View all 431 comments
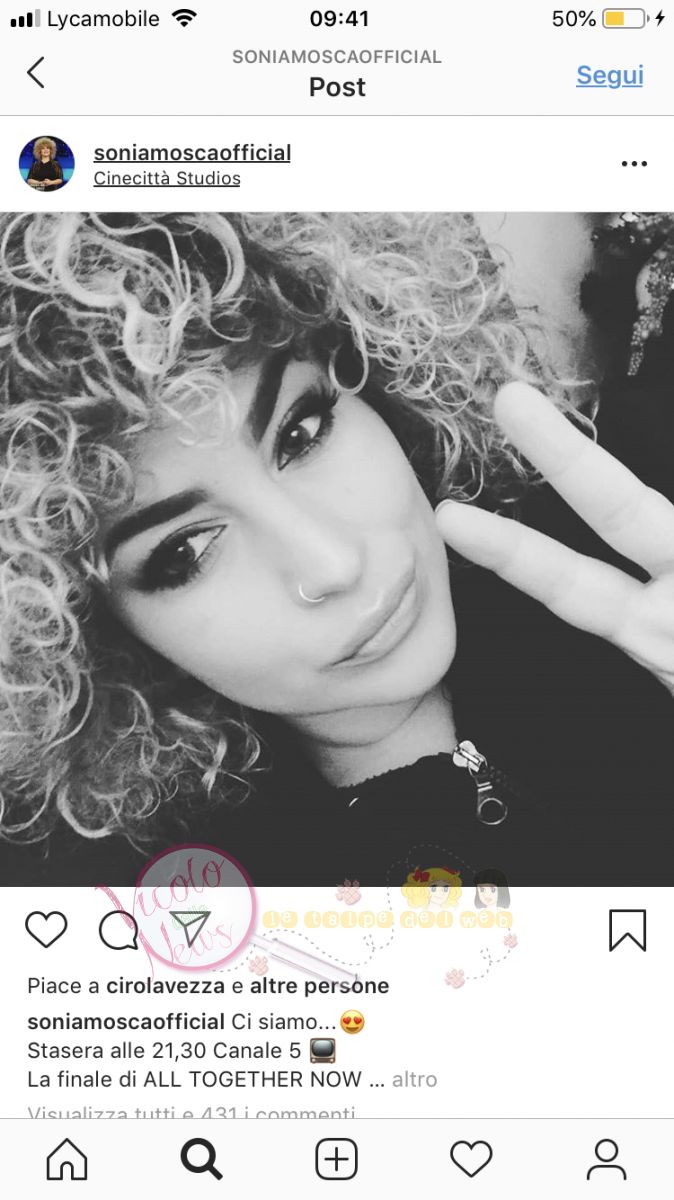Viewport: 674px width, 1200px height. click(x=190, y=1112)
